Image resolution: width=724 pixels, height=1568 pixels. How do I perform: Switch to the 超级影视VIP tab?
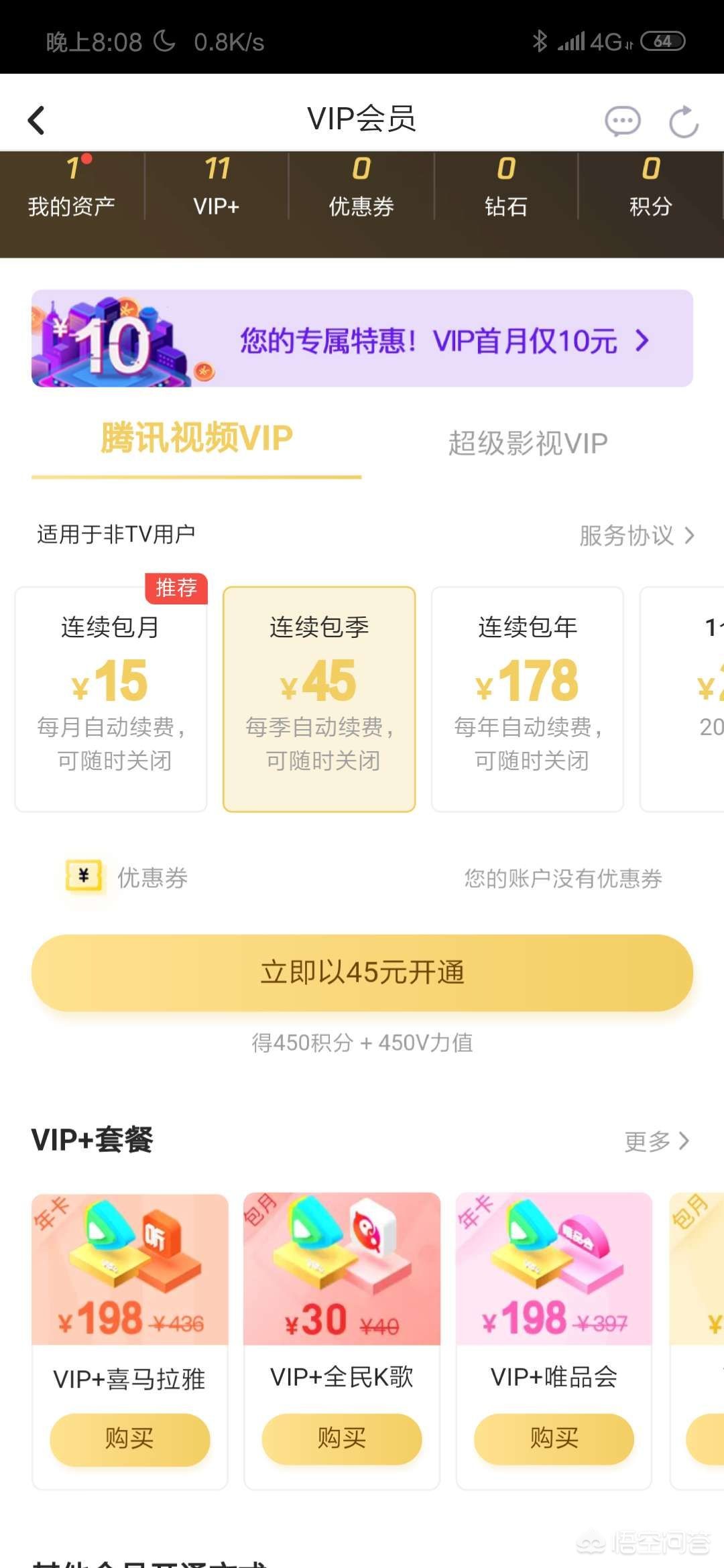coord(528,444)
